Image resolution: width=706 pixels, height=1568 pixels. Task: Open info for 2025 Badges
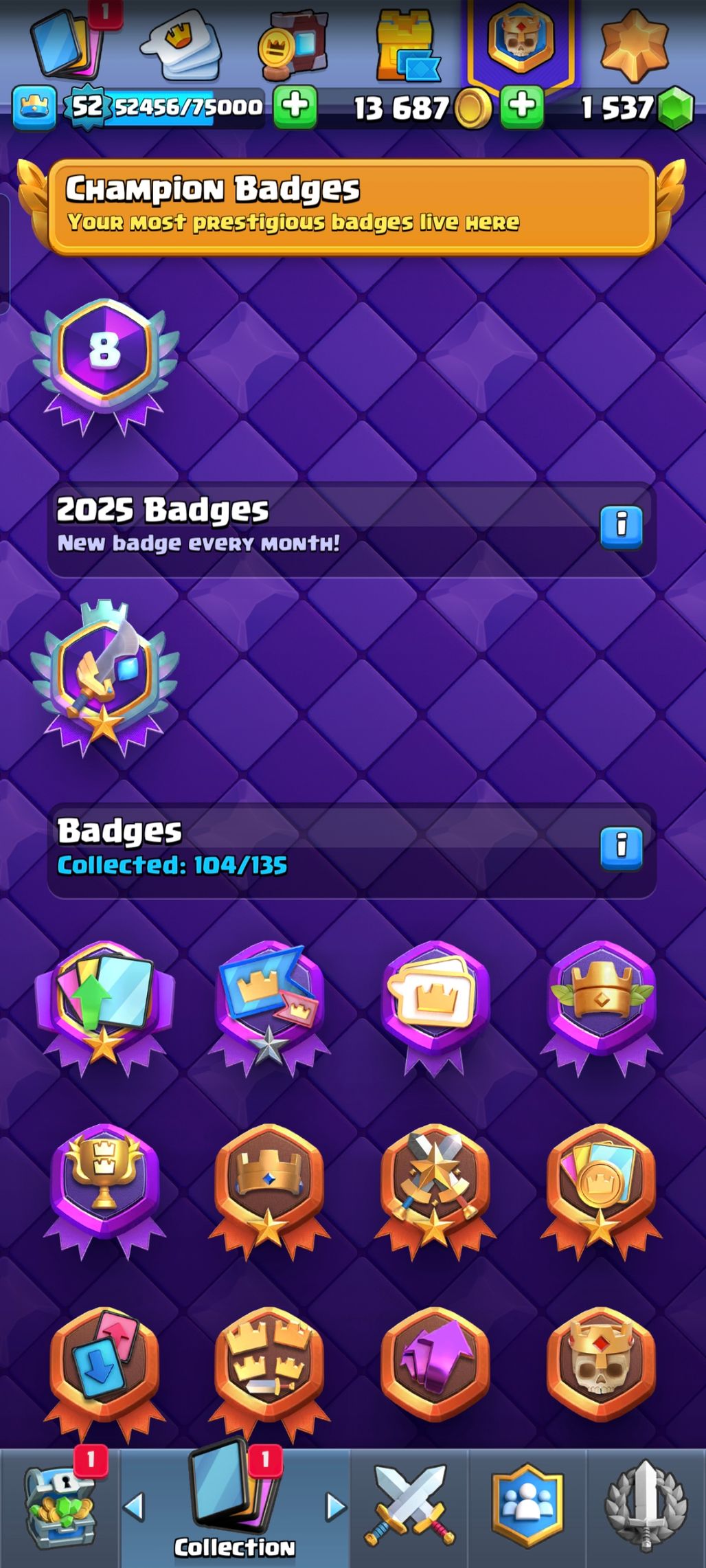(621, 527)
